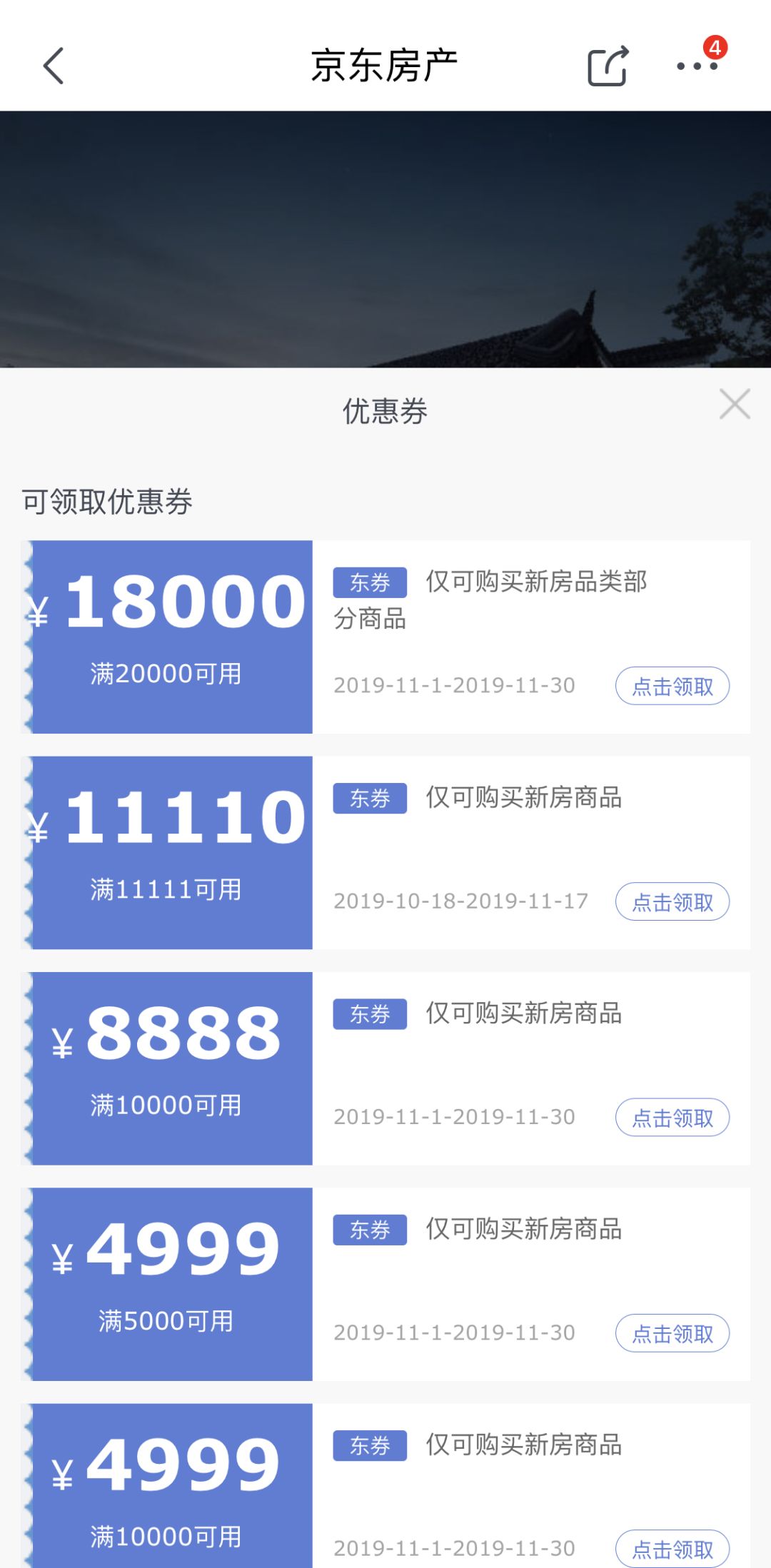This screenshot has width=771, height=1568.
Task: Claim the ¥8888 coupon via 点击领取
Action: point(672,1118)
